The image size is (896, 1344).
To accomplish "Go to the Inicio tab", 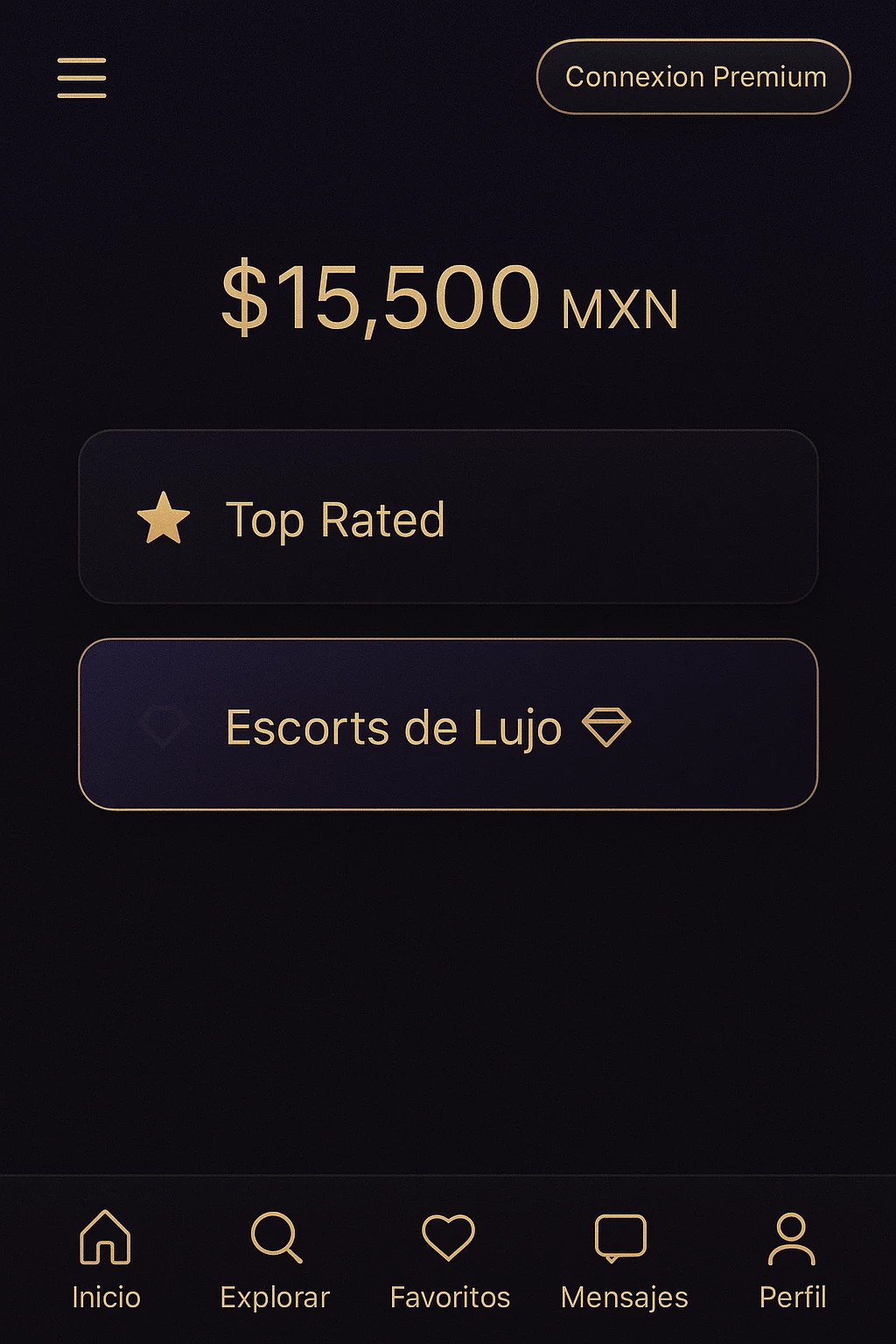I will 106,1259.
